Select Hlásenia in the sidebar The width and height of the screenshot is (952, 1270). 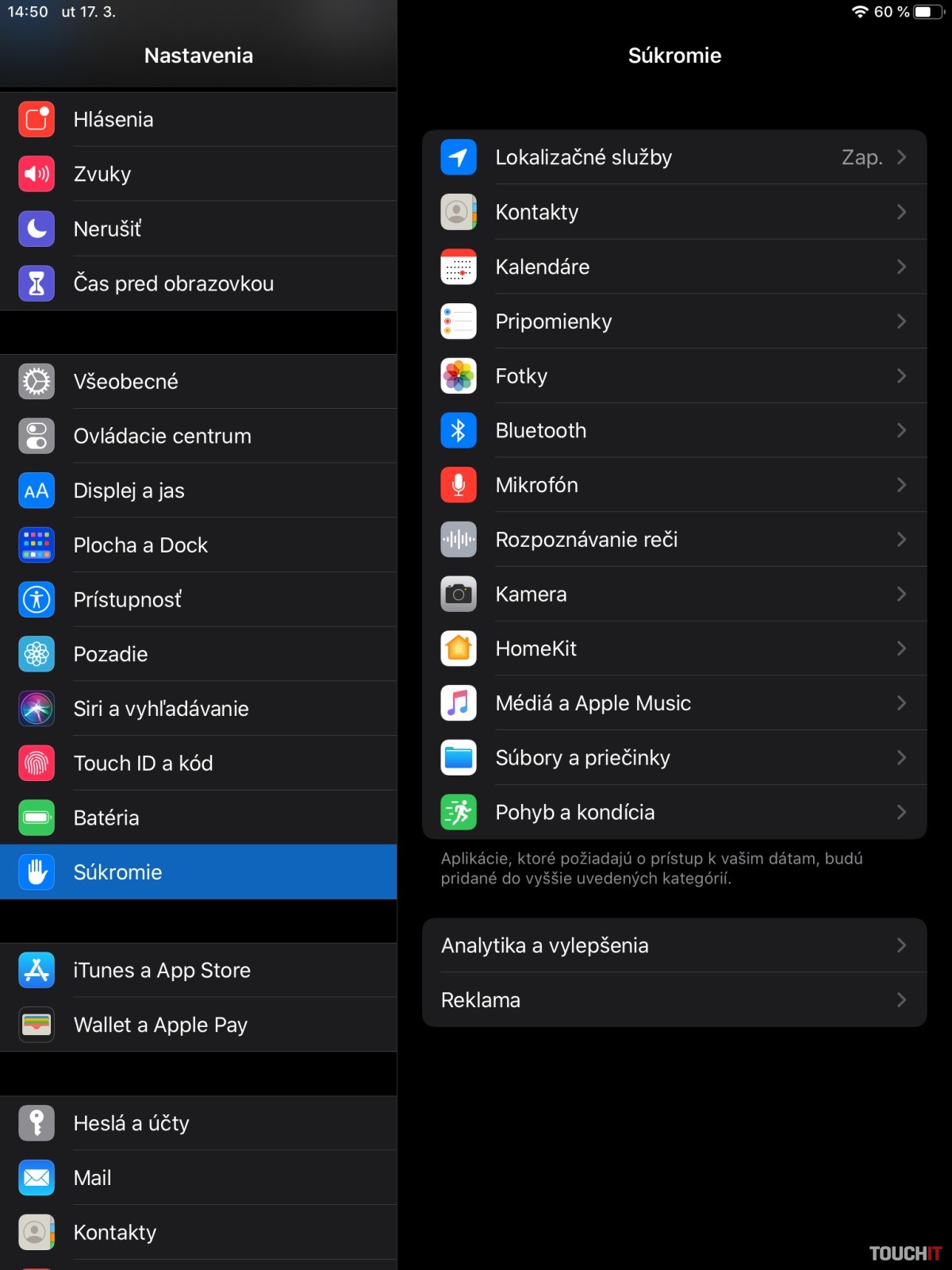pyautogui.click(x=198, y=119)
